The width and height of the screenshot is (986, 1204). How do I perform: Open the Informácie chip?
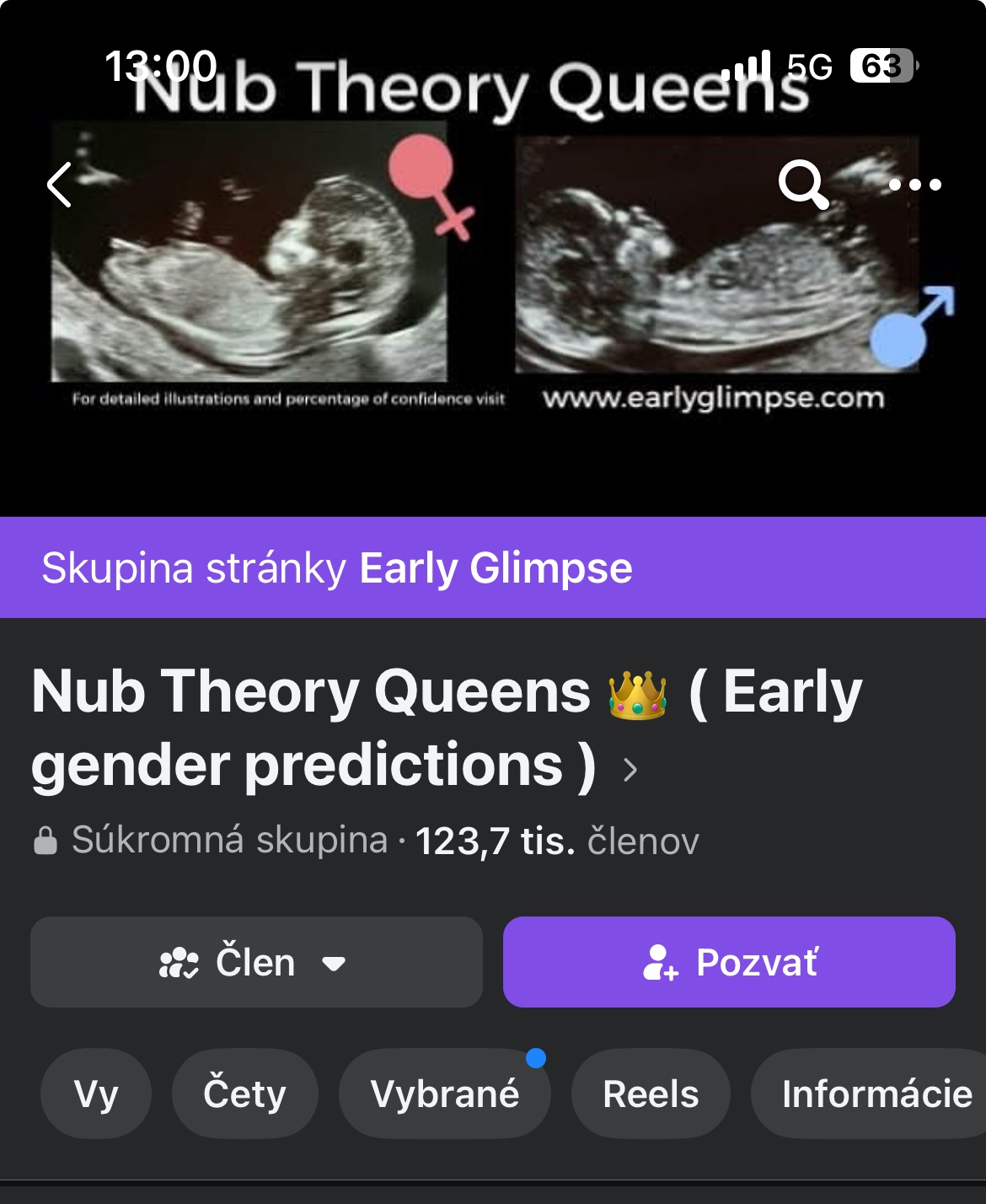875,1094
